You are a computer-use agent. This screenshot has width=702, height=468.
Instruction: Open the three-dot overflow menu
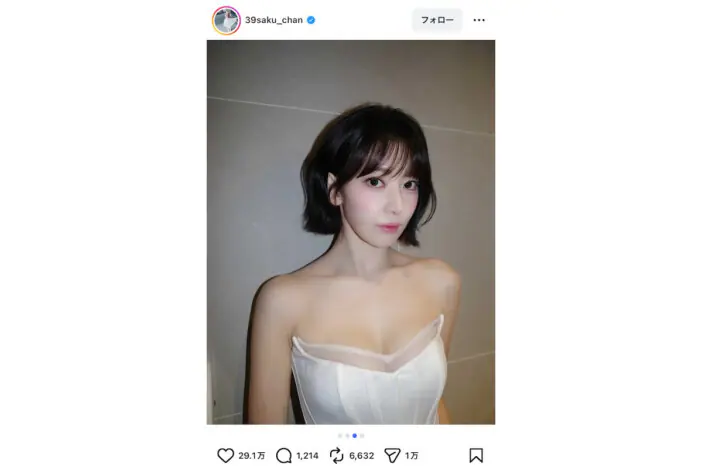coord(479,20)
